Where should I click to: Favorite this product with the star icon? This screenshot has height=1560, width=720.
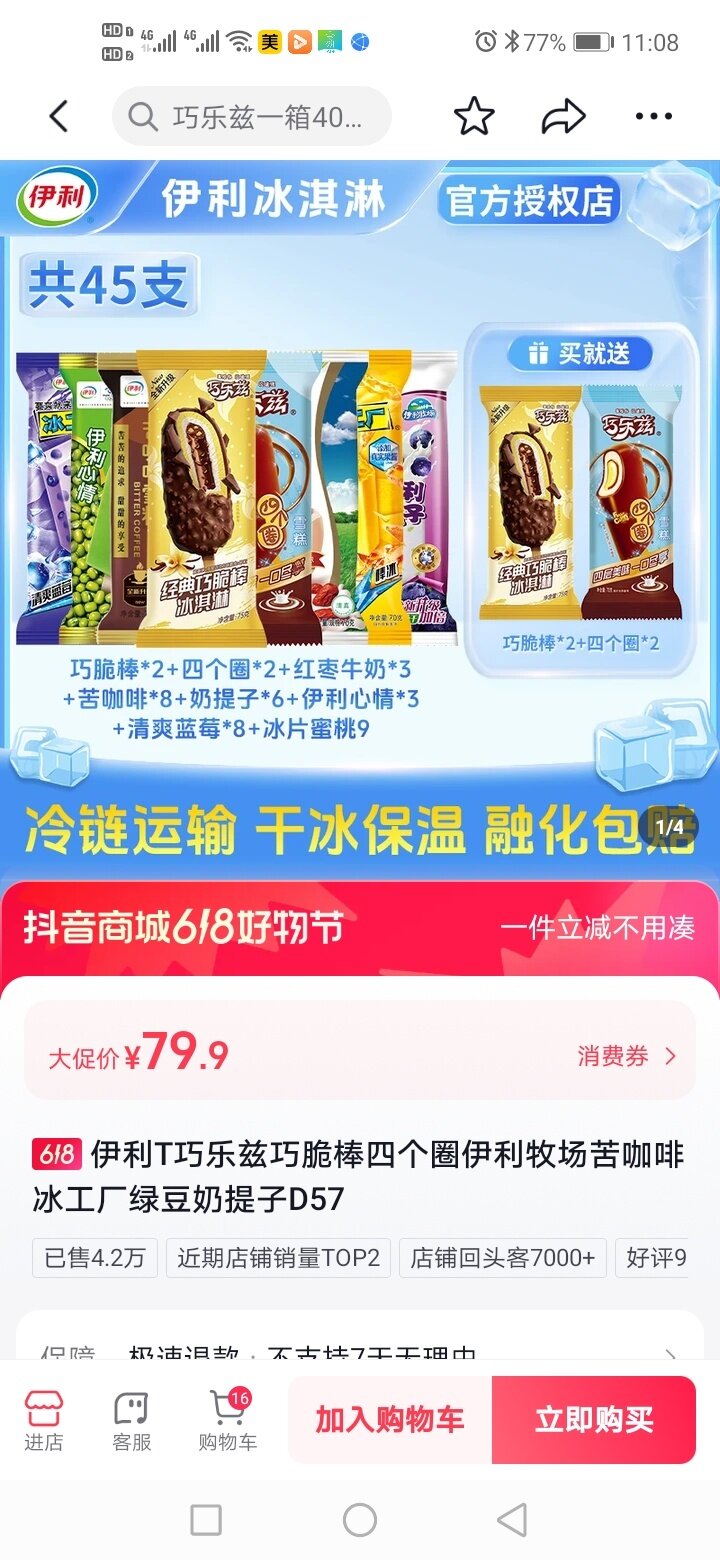click(474, 117)
